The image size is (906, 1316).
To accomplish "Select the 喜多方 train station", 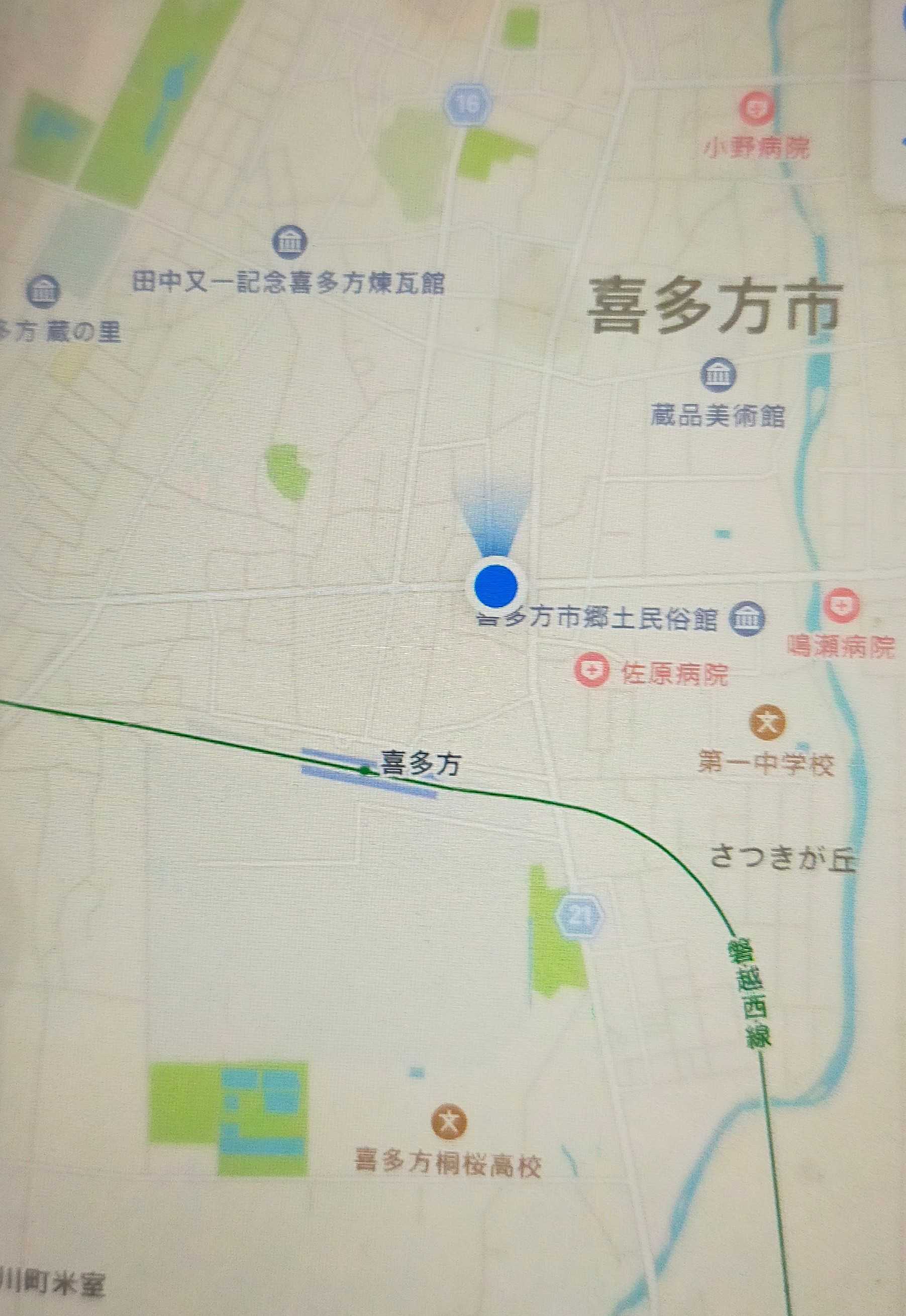I will [x=365, y=770].
